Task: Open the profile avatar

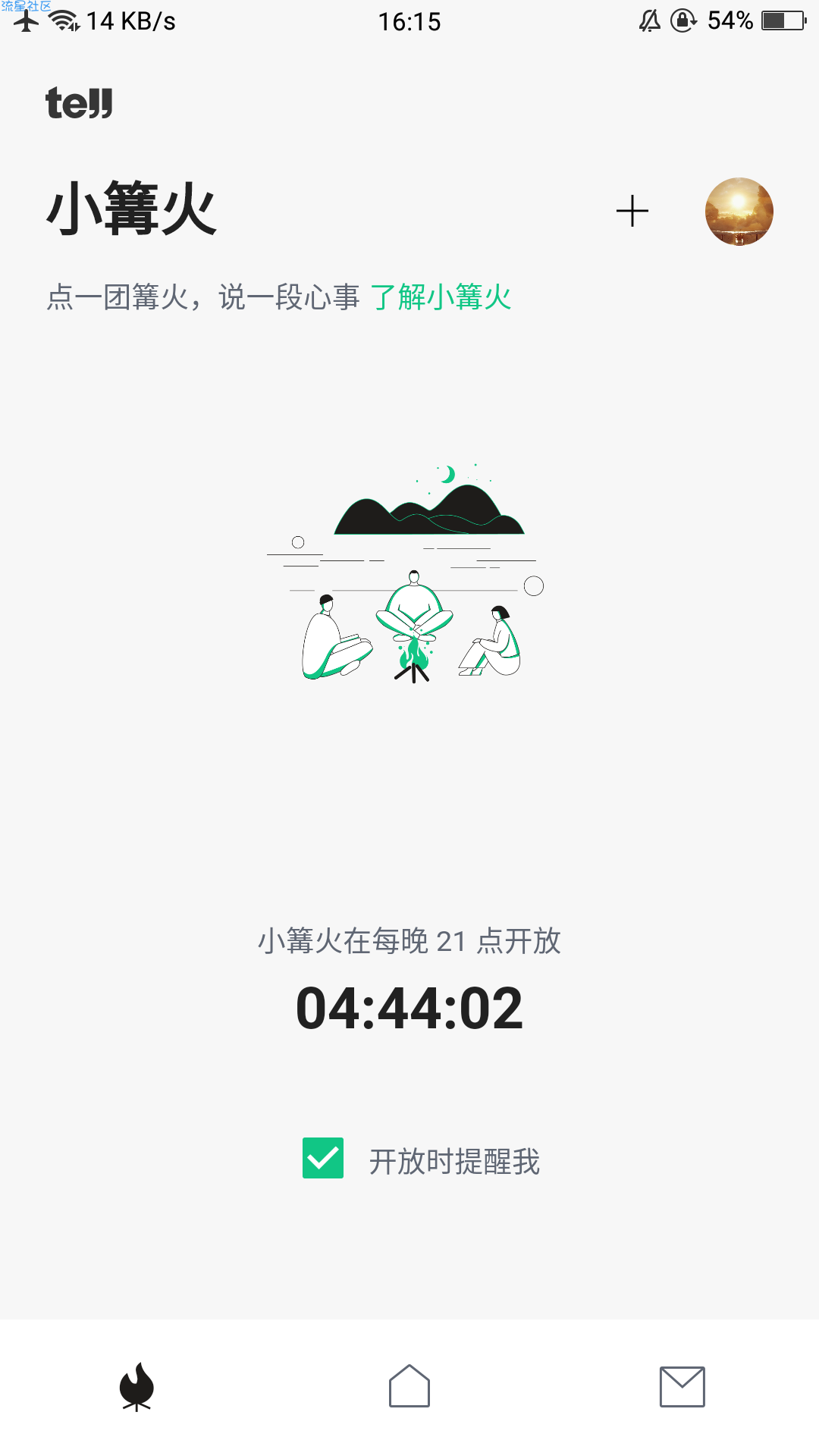Action: click(739, 212)
